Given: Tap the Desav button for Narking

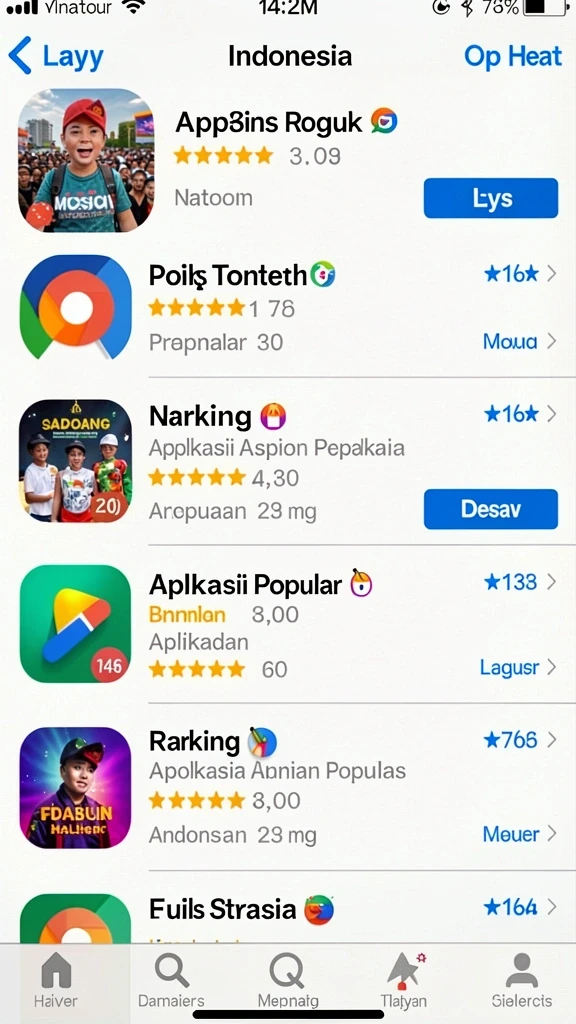Looking at the screenshot, I should (490, 509).
